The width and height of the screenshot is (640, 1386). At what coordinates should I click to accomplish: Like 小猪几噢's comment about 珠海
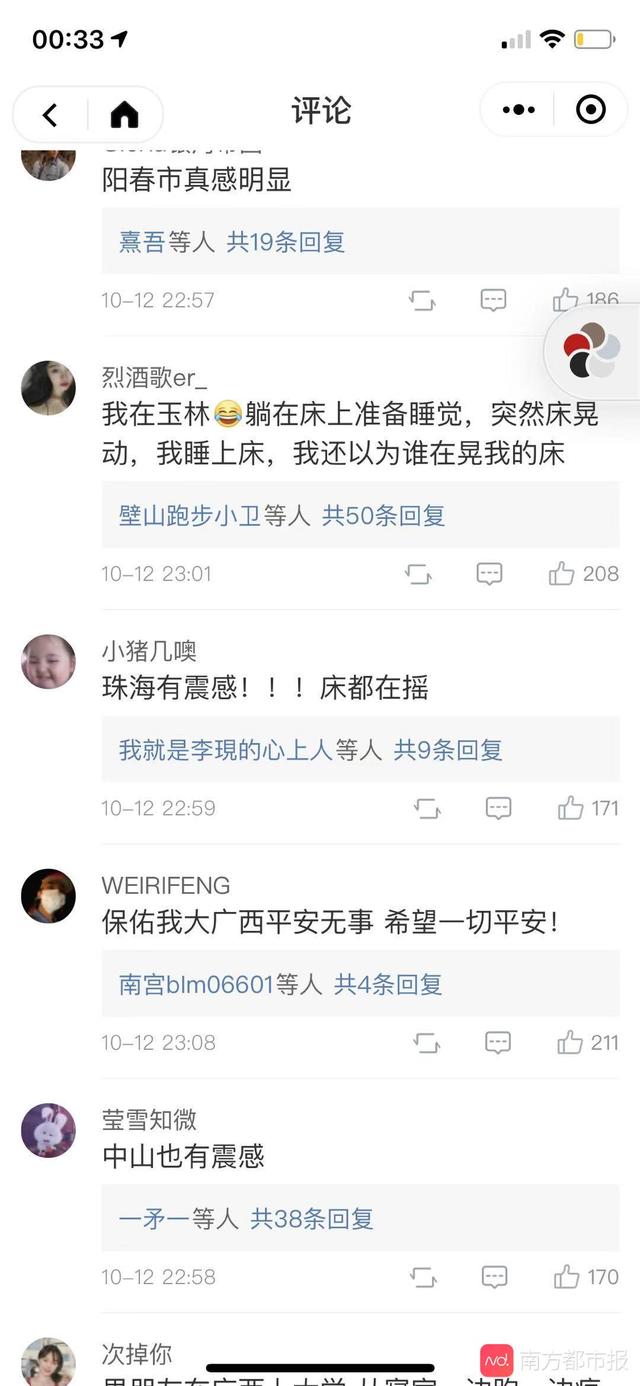pos(571,808)
